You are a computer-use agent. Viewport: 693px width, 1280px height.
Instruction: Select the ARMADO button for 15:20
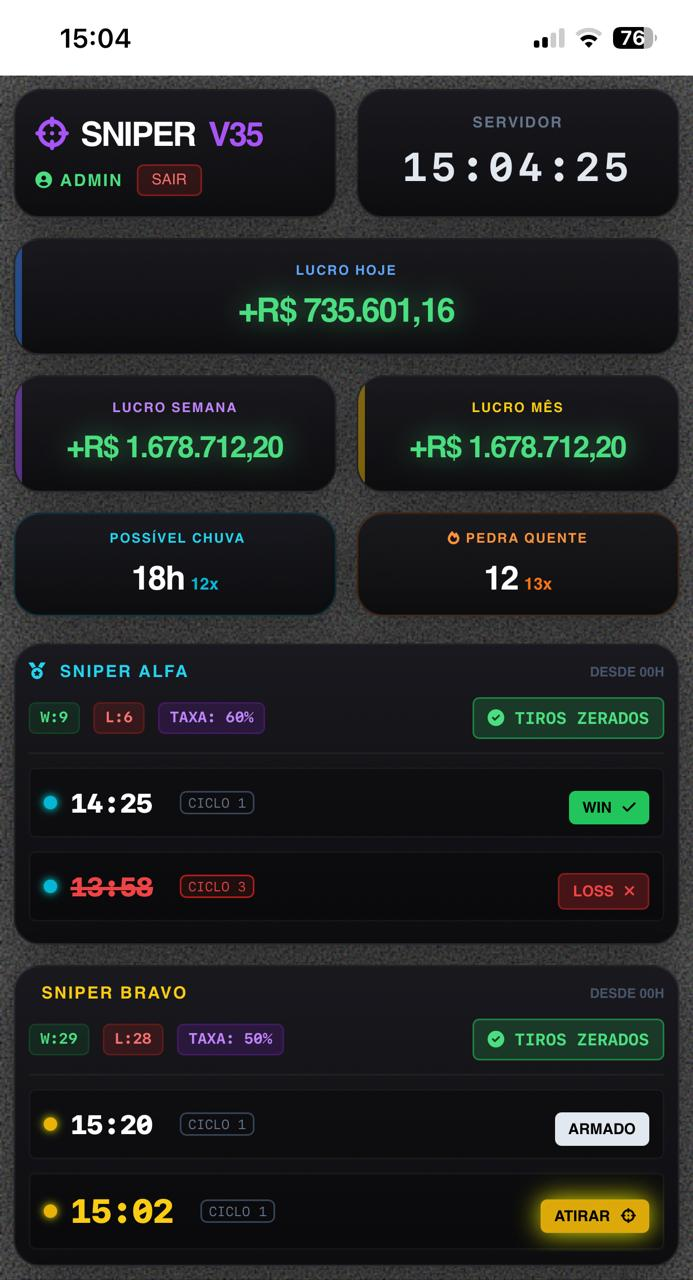point(602,1129)
